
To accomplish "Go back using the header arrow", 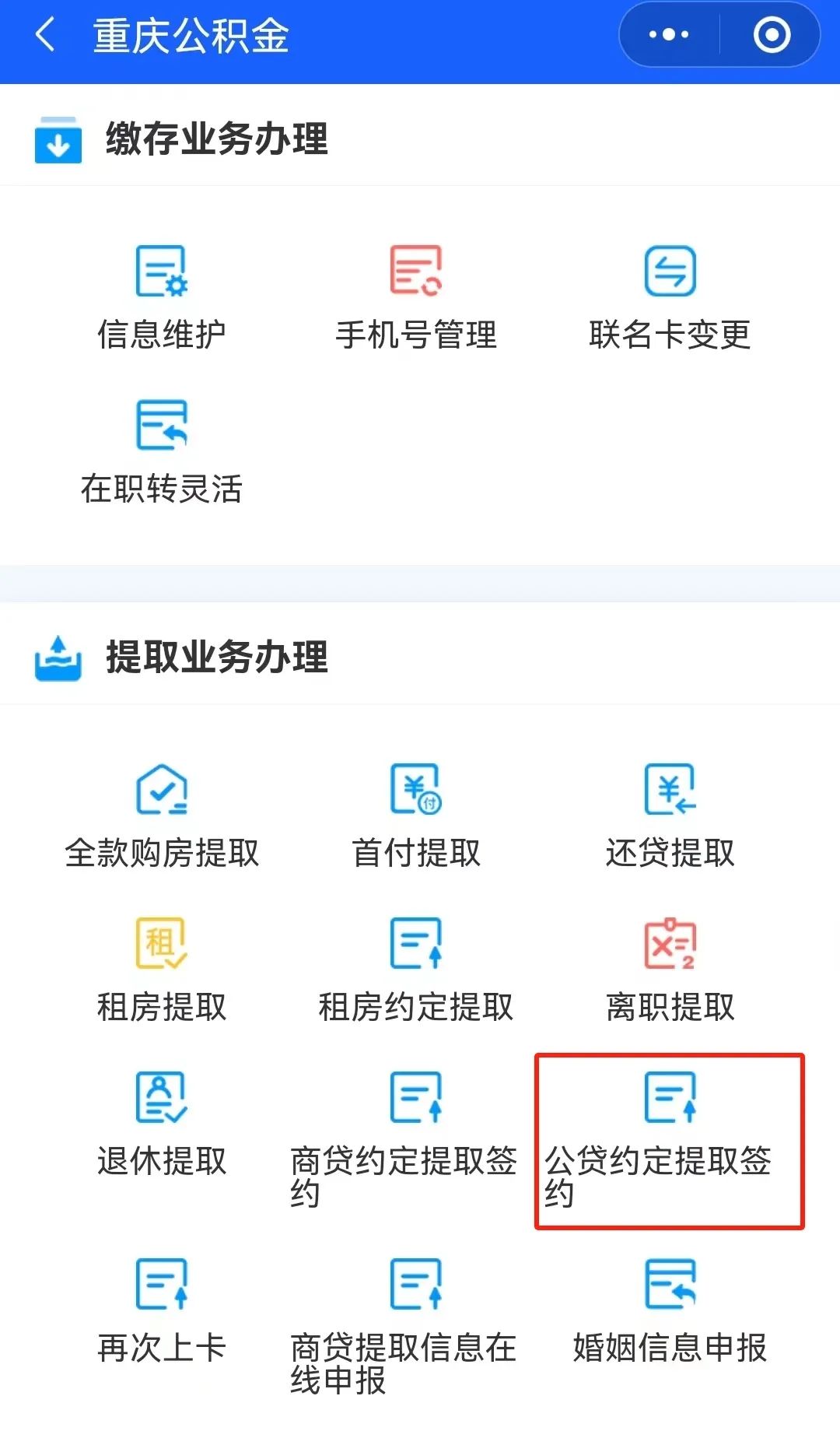I will (45, 36).
